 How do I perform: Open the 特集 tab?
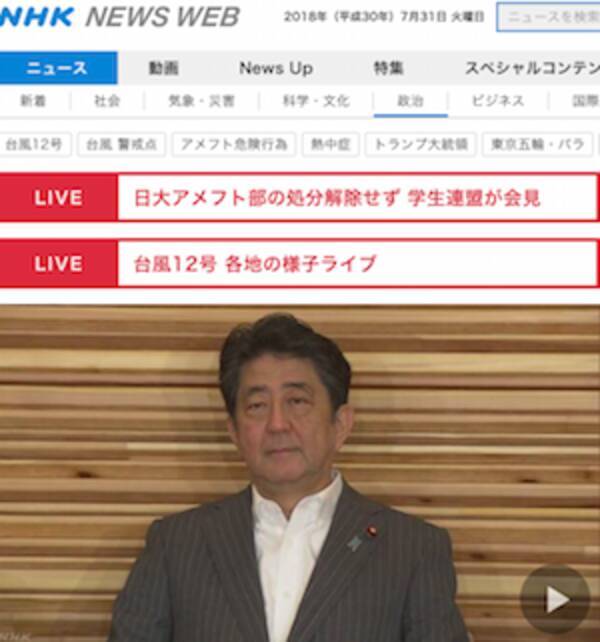click(389, 68)
